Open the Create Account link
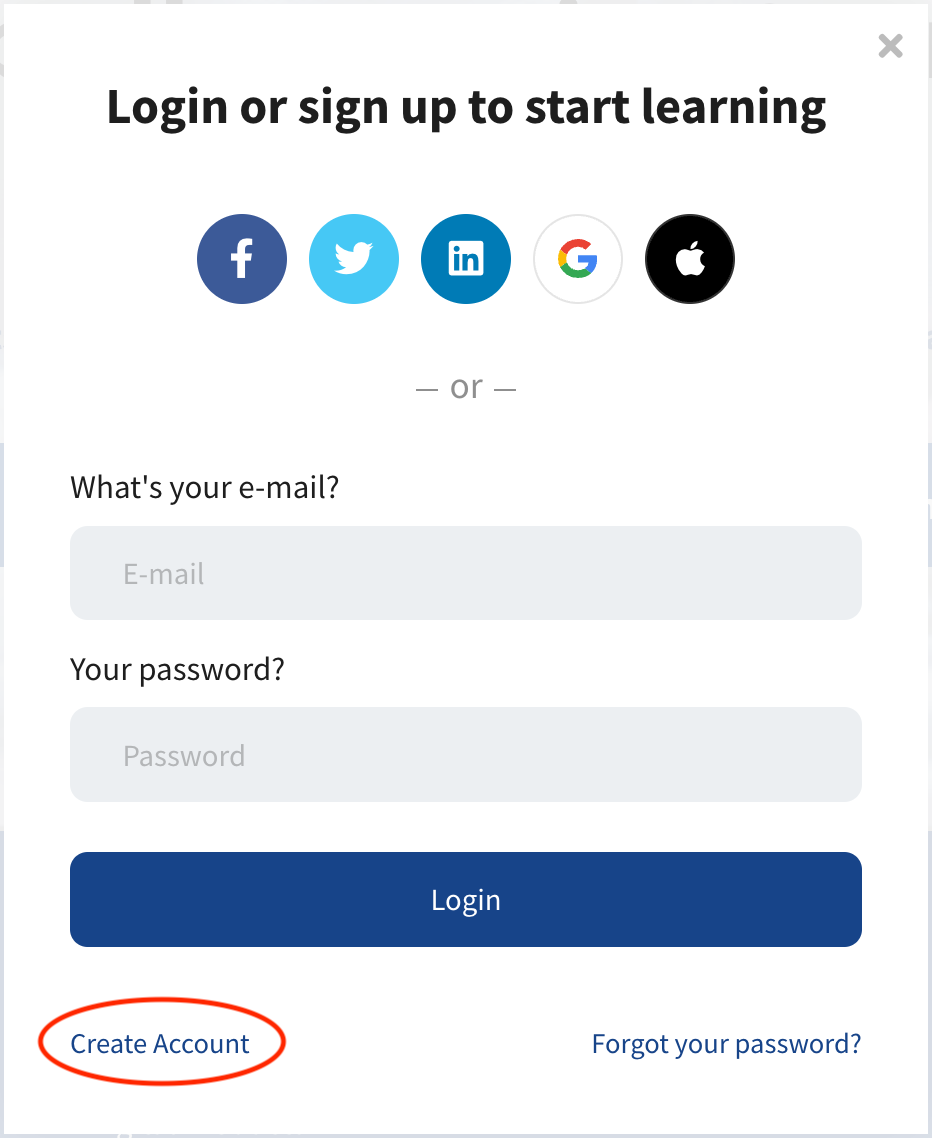This screenshot has width=932, height=1138. point(160,1044)
